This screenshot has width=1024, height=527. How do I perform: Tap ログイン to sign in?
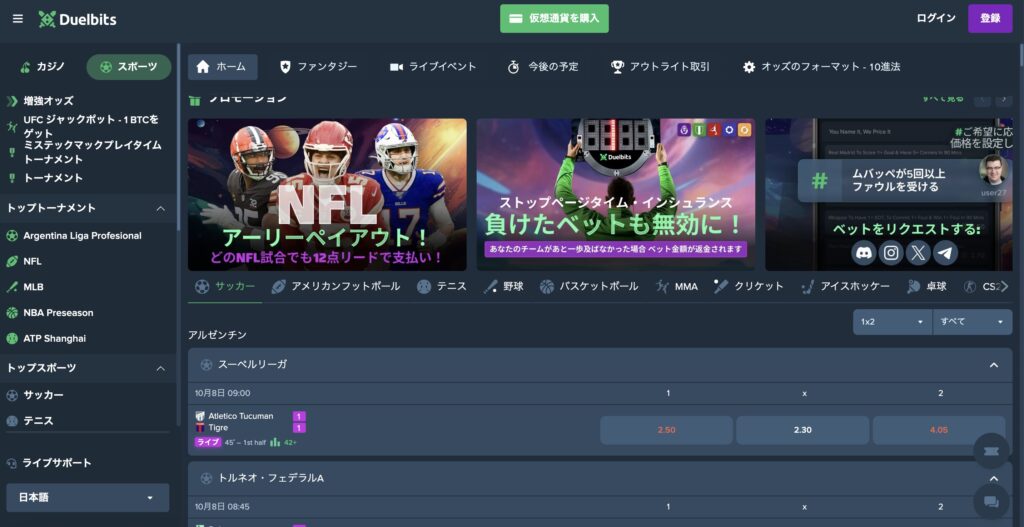point(935,19)
